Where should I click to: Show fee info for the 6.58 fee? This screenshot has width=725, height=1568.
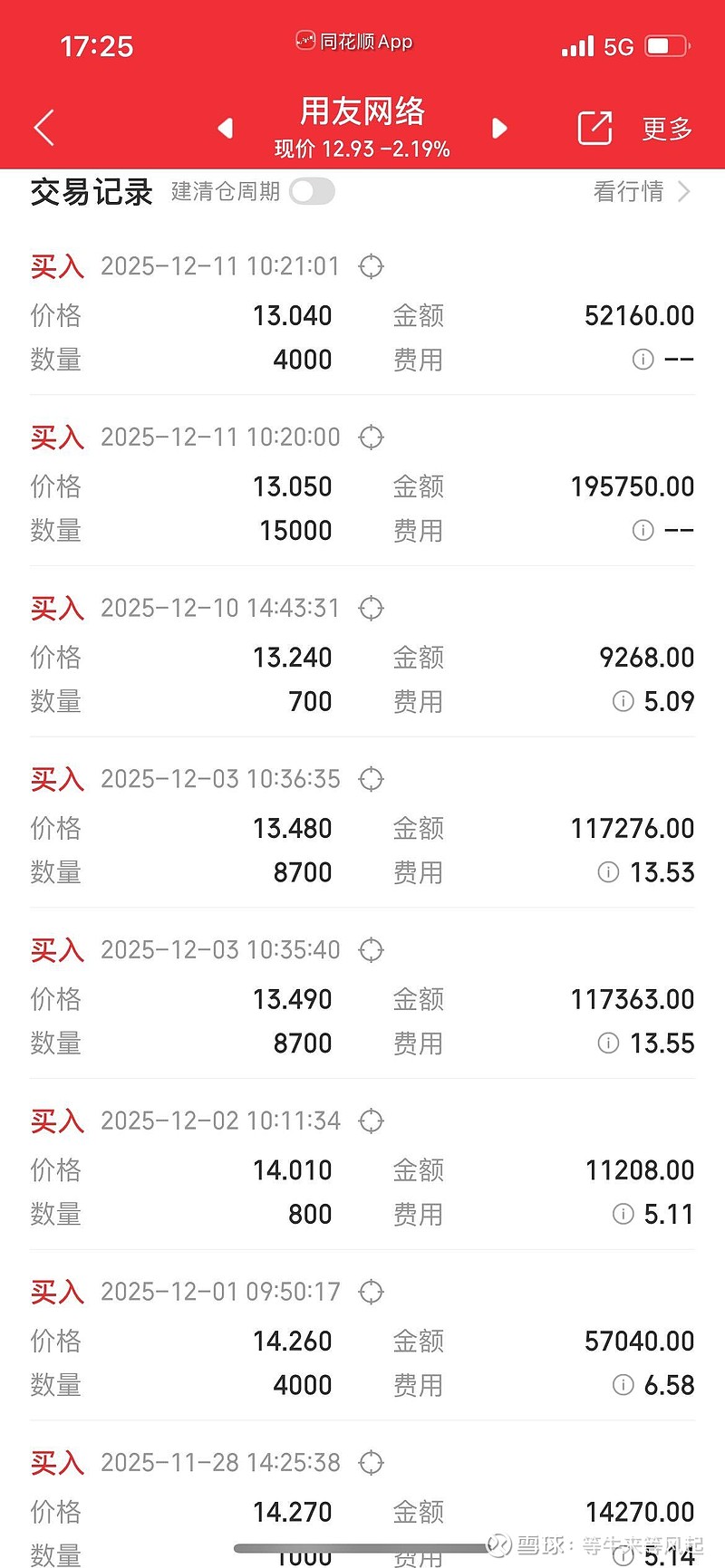coord(623,1384)
